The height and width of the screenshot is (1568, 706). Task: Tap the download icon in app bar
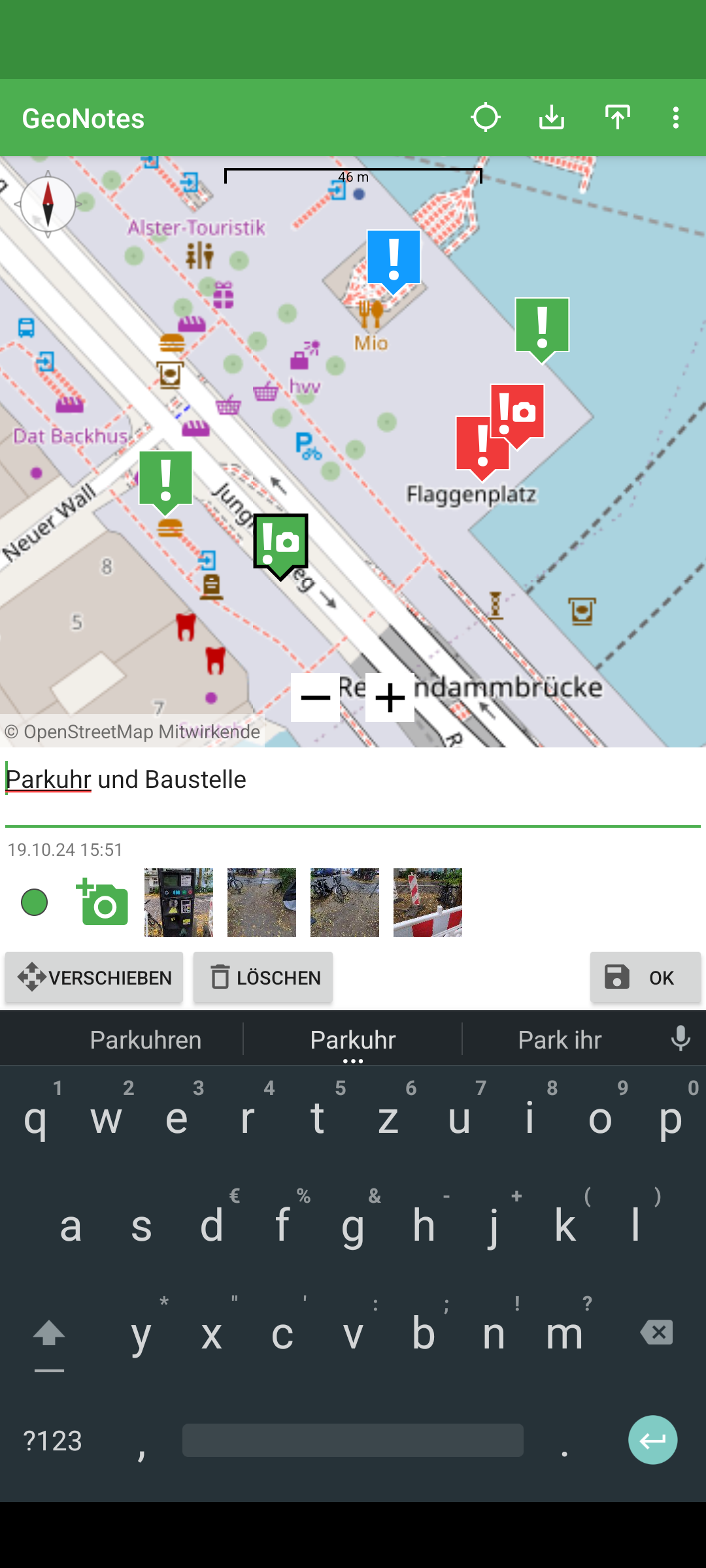[552, 118]
